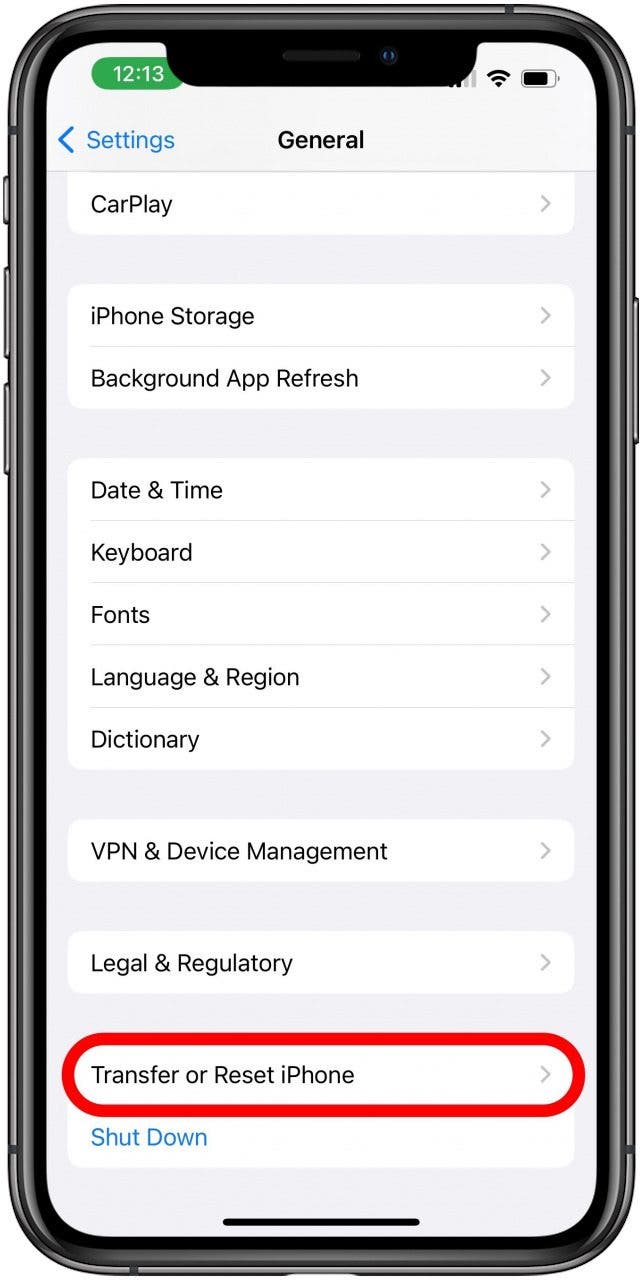Open Keyboard settings

click(x=320, y=552)
